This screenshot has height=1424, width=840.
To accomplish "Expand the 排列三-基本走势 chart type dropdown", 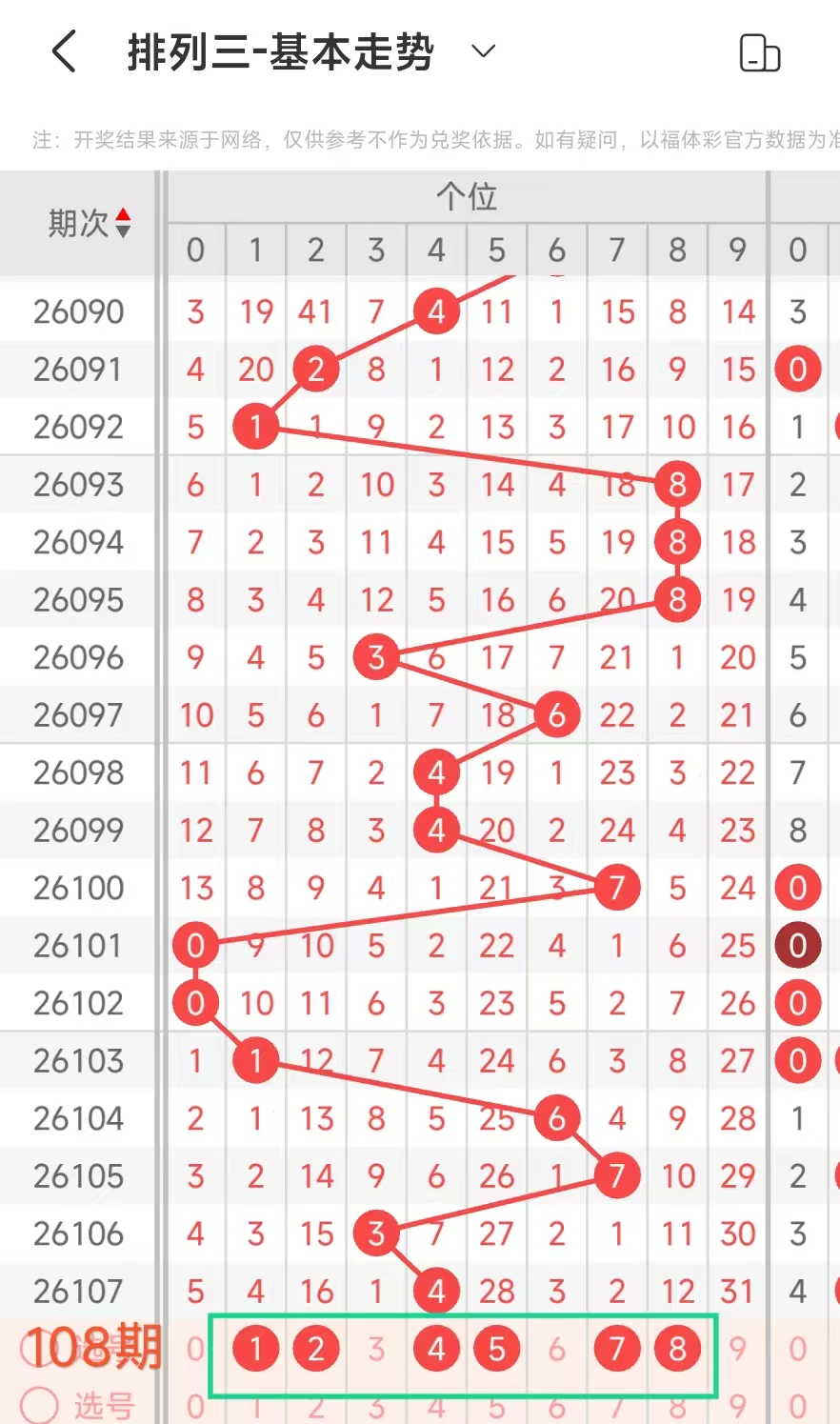I will coord(484,51).
